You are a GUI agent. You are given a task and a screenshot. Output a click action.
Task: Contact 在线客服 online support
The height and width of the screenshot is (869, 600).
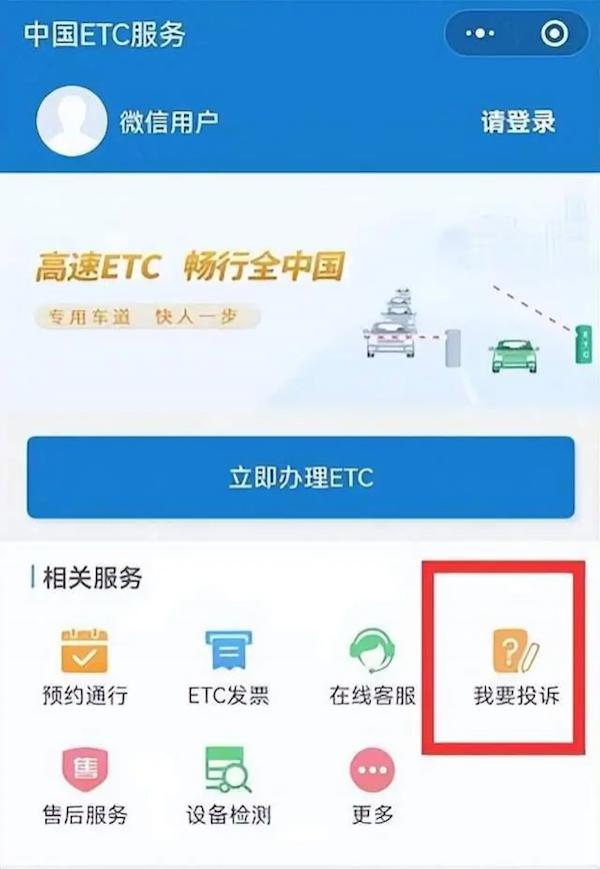click(x=372, y=665)
